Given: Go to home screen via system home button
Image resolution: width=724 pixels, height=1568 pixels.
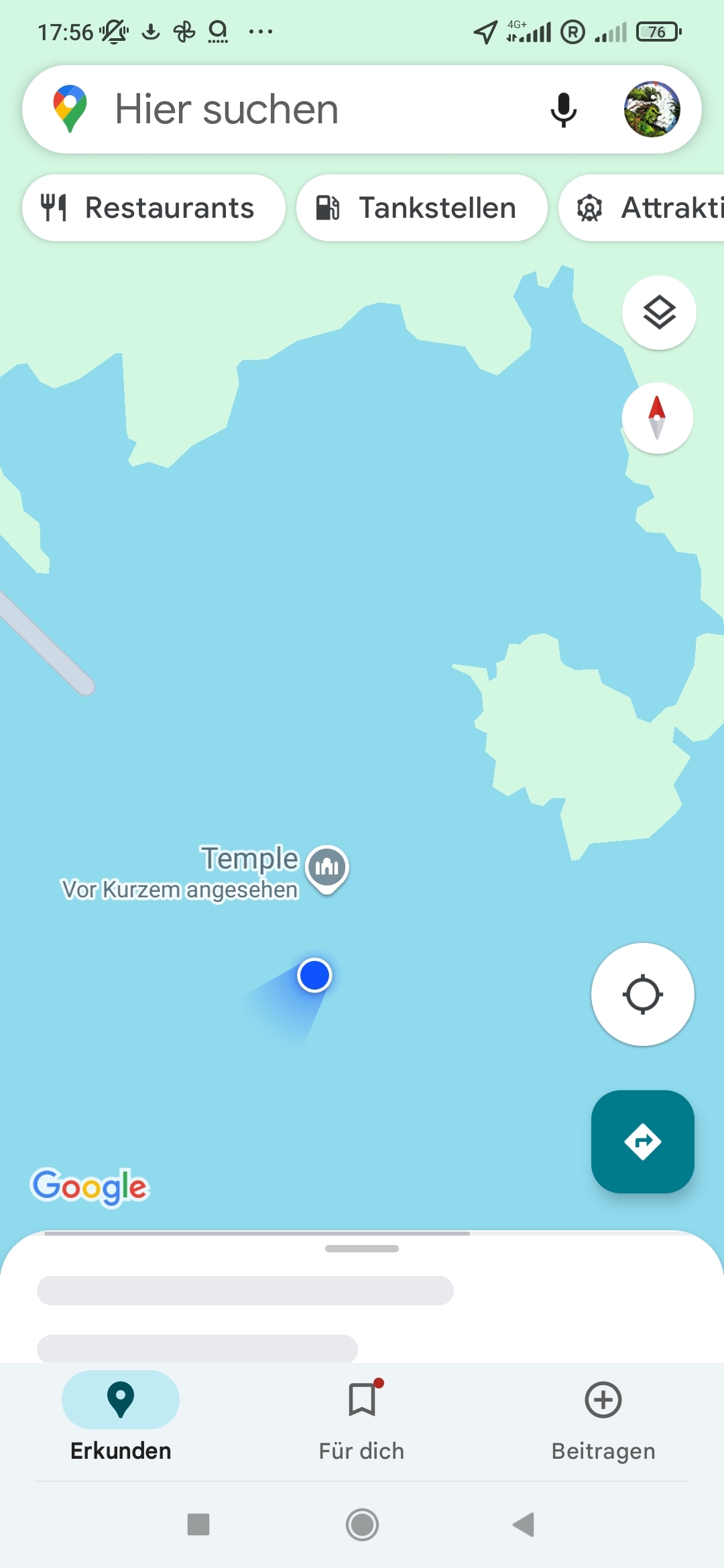Looking at the screenshot, I should tap(362, 1524).
